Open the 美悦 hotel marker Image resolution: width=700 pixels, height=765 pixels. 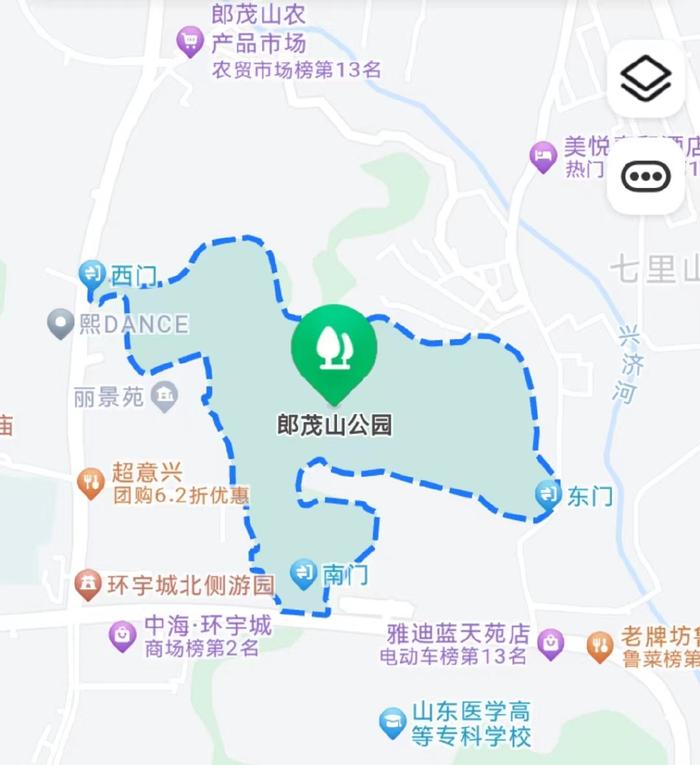point(543,155)
